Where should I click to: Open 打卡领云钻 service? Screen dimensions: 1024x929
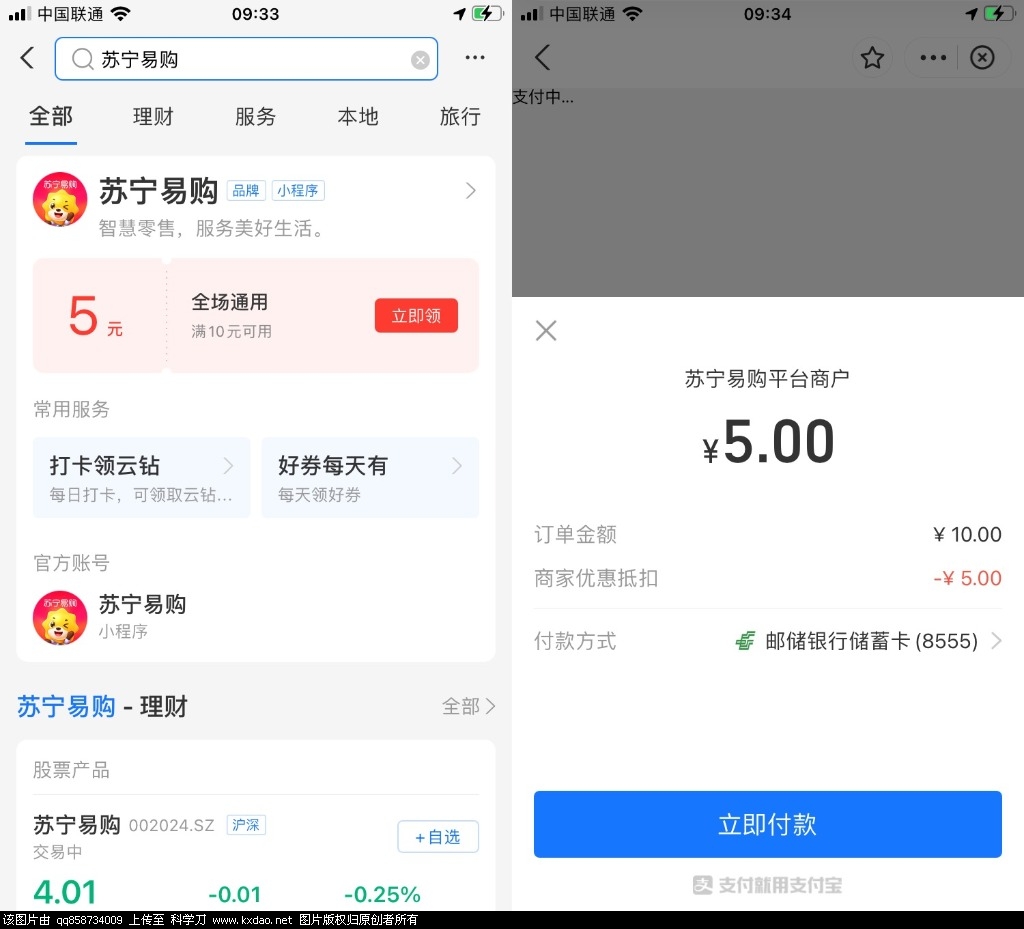pyautogui.click(x=141, y=477)
